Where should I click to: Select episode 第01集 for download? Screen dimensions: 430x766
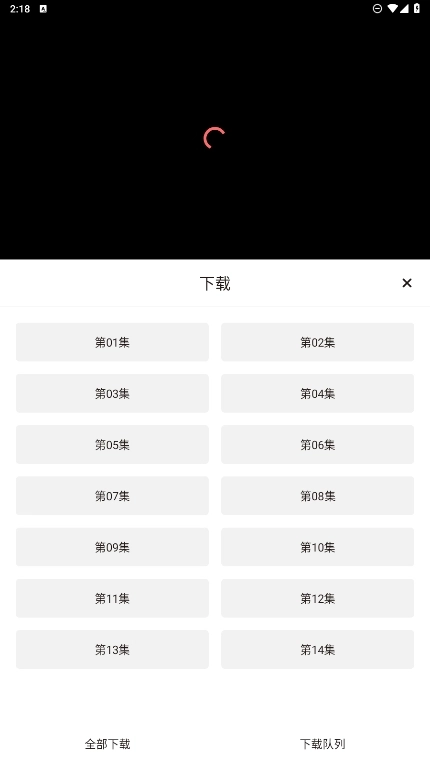112,342
